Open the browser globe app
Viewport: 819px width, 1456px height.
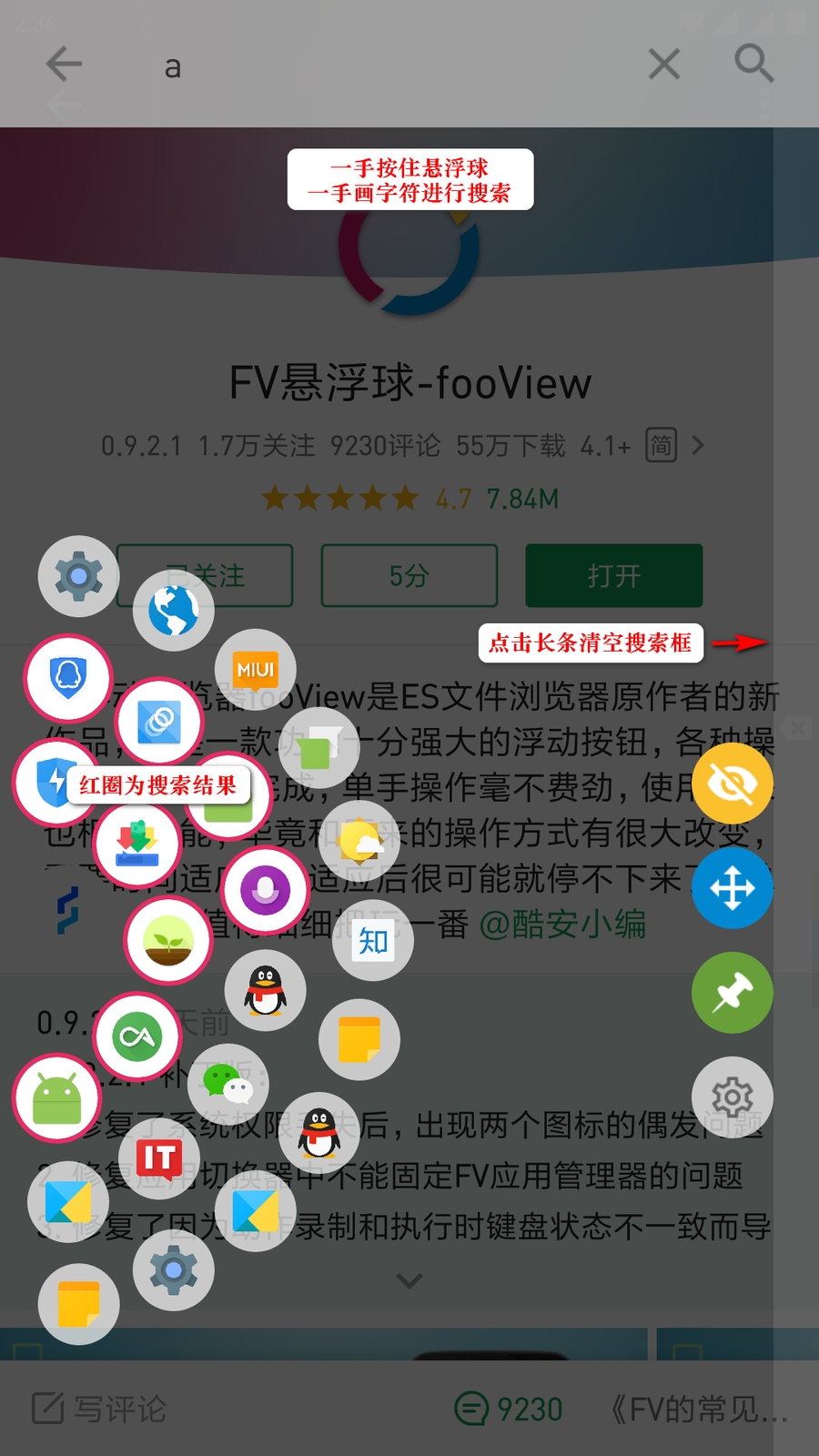[x=174, y=611]
